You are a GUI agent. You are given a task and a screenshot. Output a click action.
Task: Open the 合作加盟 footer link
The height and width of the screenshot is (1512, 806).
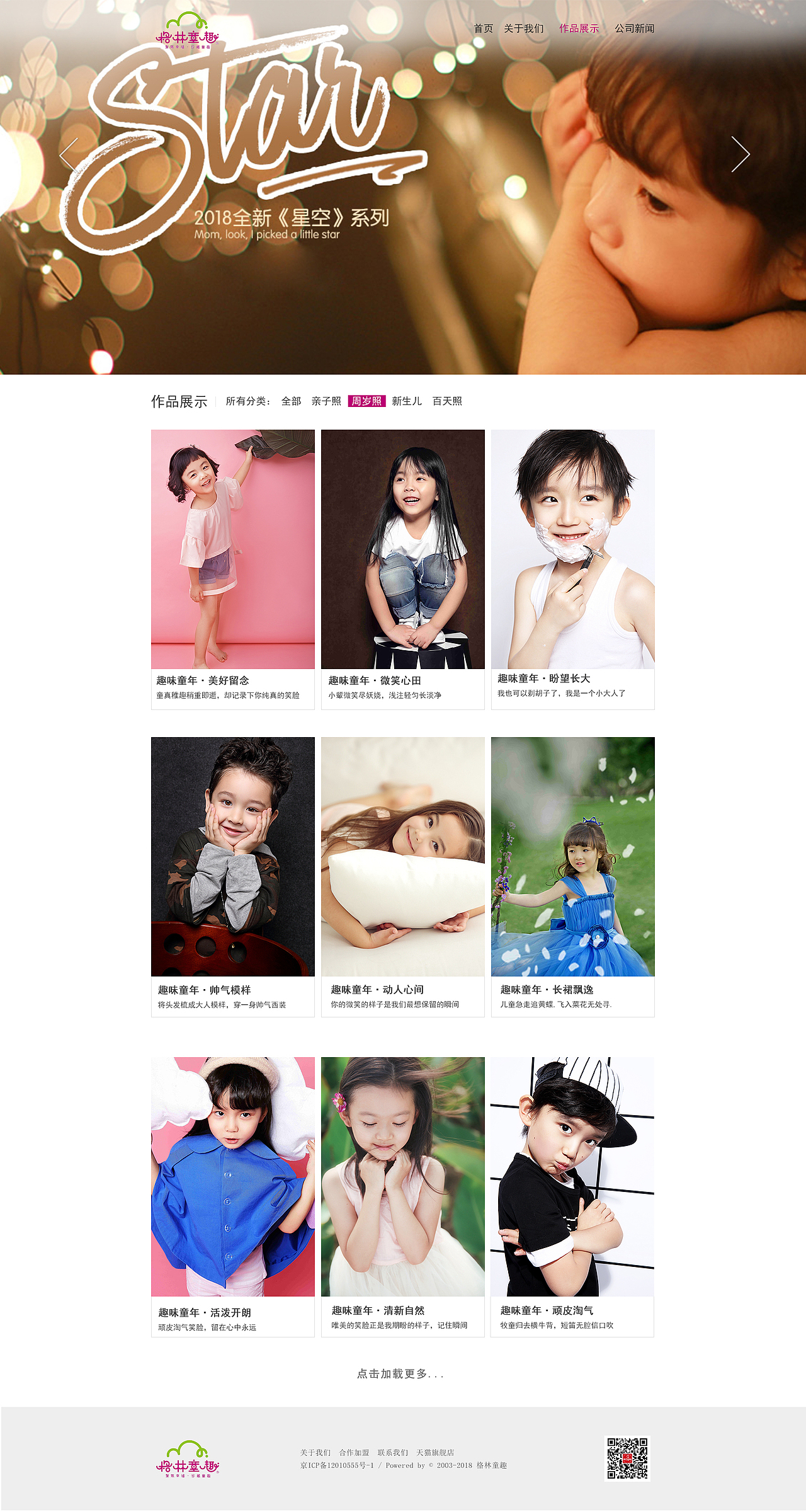pos(354,1453)
